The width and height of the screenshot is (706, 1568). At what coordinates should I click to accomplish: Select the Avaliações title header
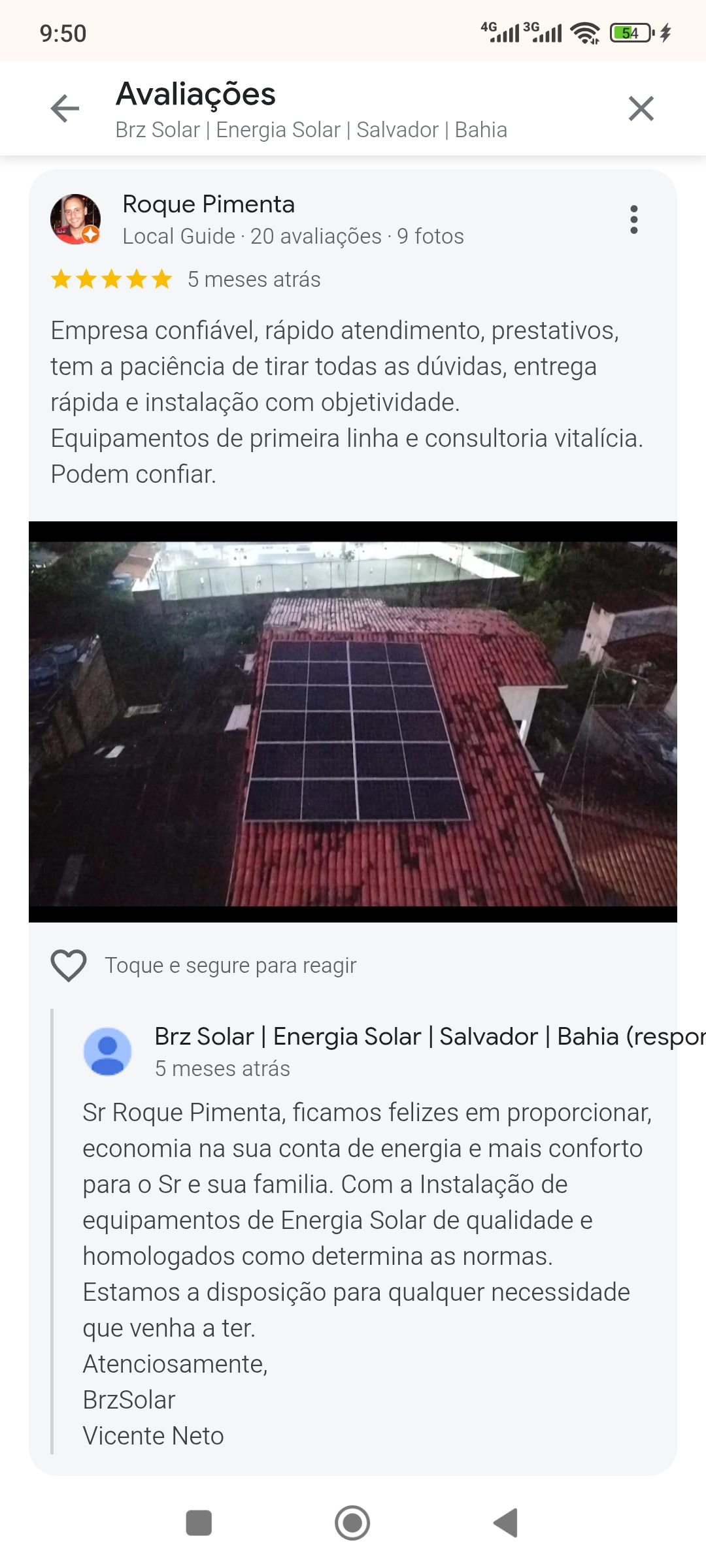[195, 95]
